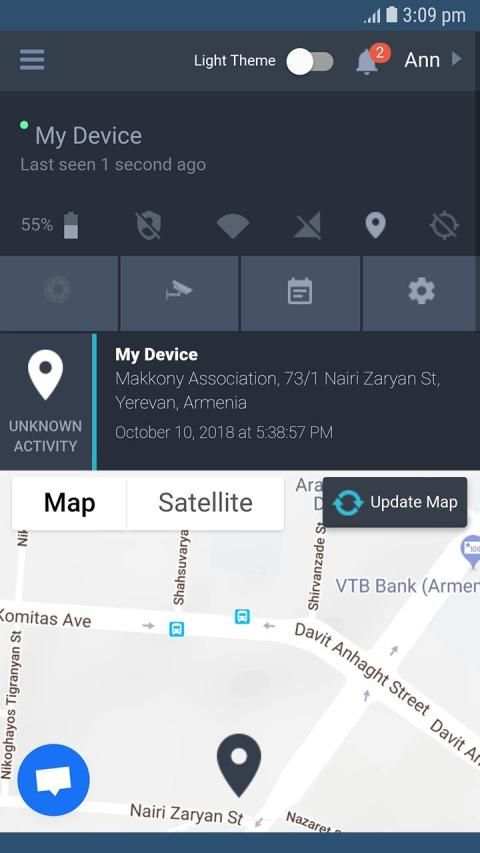Open the security camera action
The width and height of the screenshot is (480, 853).
[x=179, y=293]
